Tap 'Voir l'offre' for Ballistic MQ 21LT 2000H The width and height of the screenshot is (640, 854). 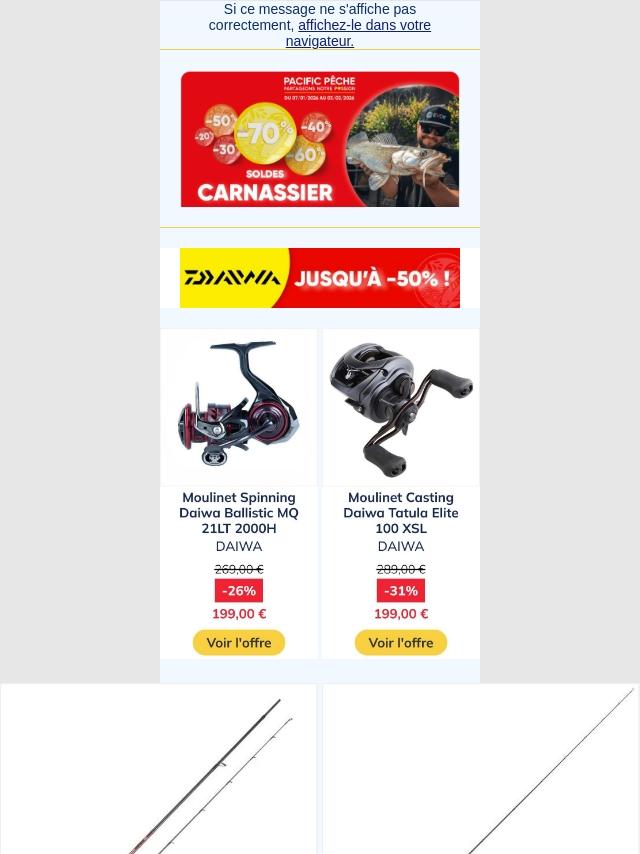239,643
